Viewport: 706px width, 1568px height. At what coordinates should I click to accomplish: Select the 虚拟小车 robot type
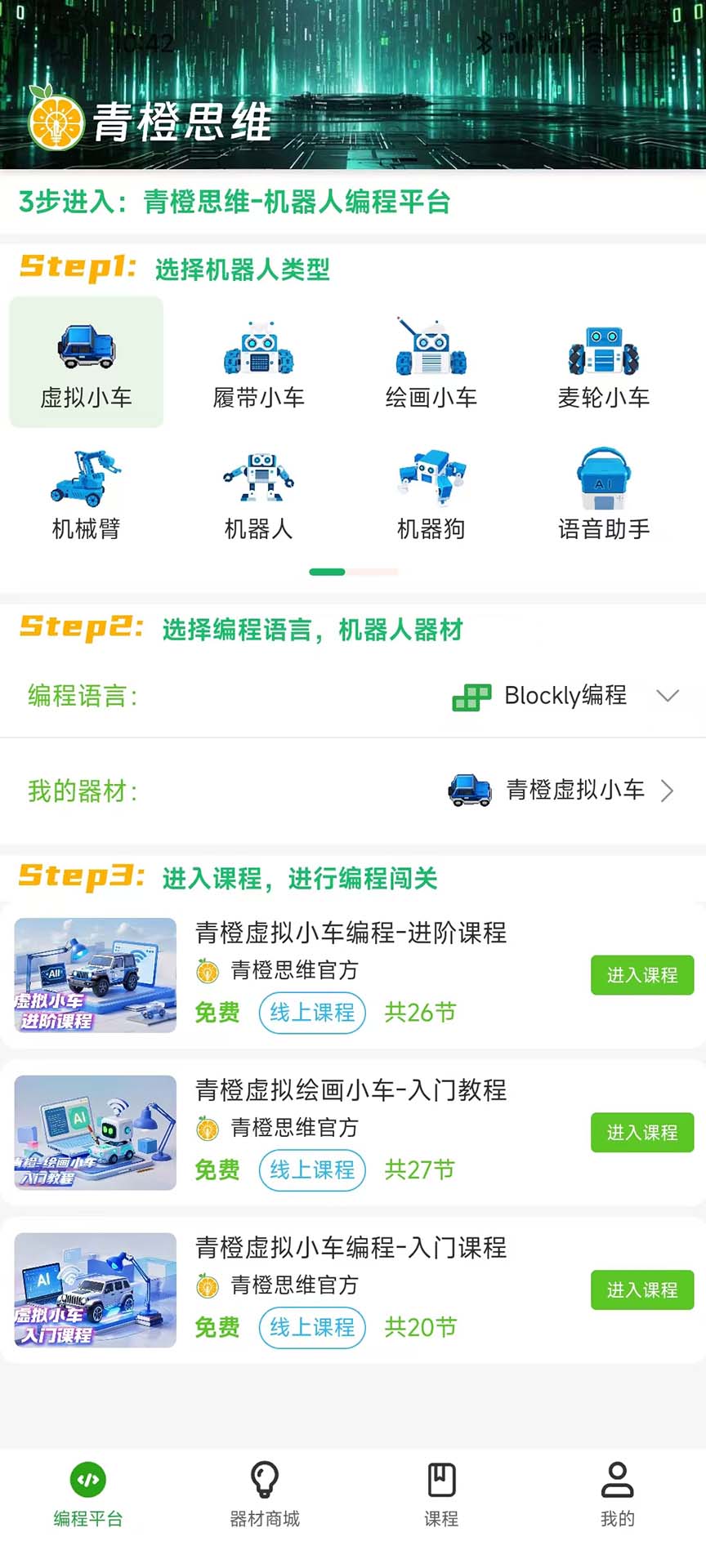[87, 360]
